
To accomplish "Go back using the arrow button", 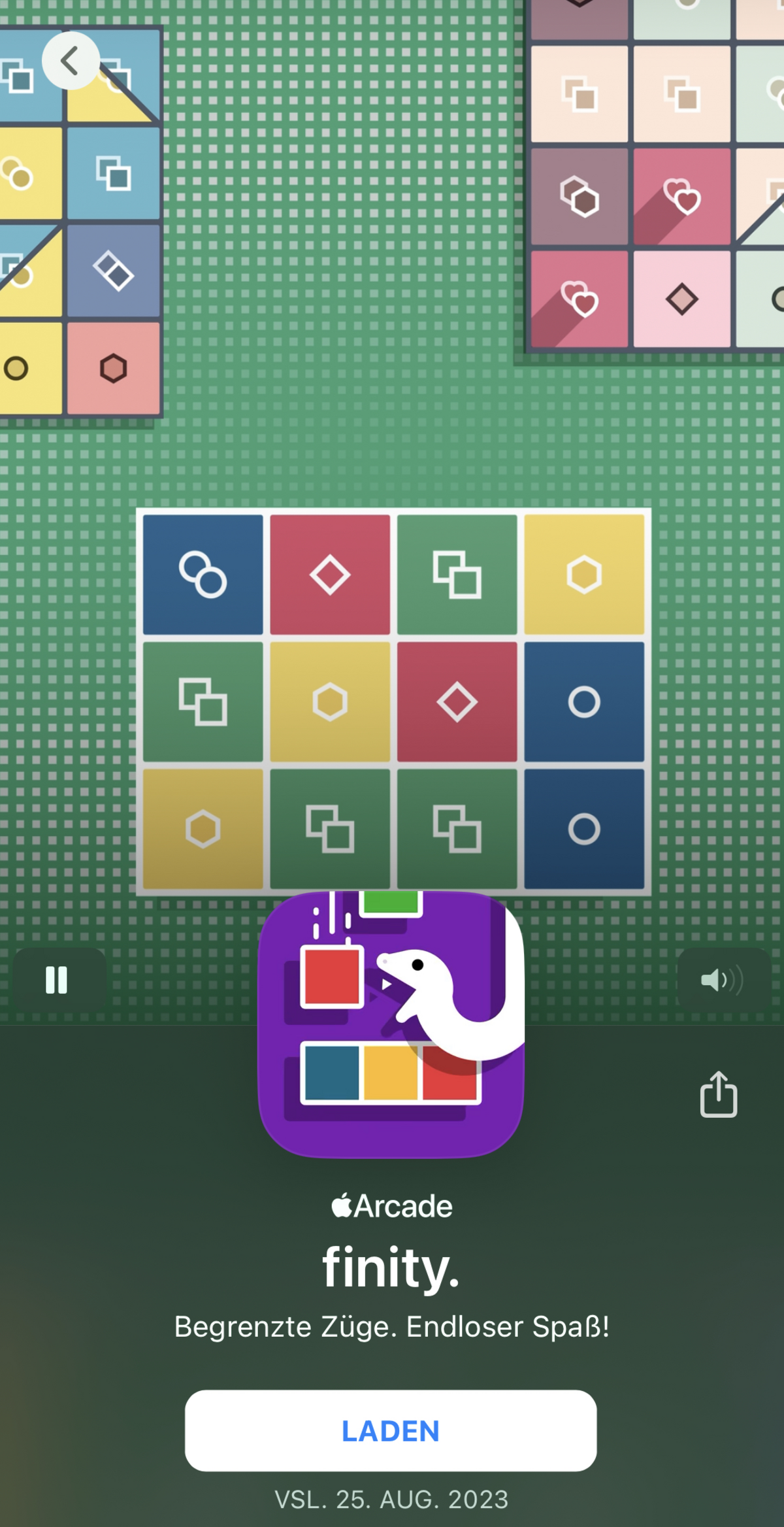I will tap(71, 61).
